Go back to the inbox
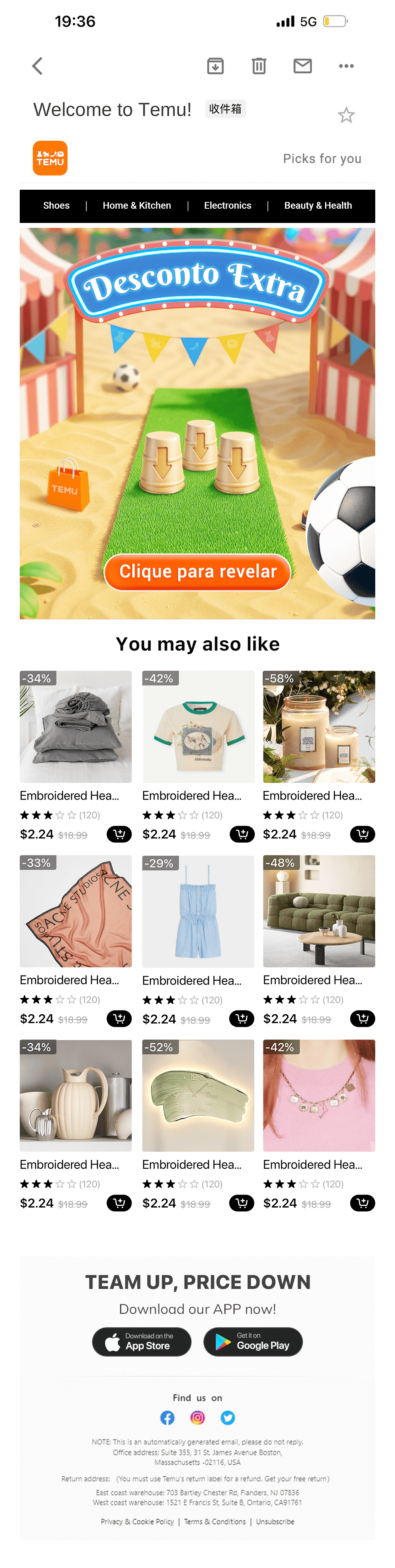 pos(37,66)
